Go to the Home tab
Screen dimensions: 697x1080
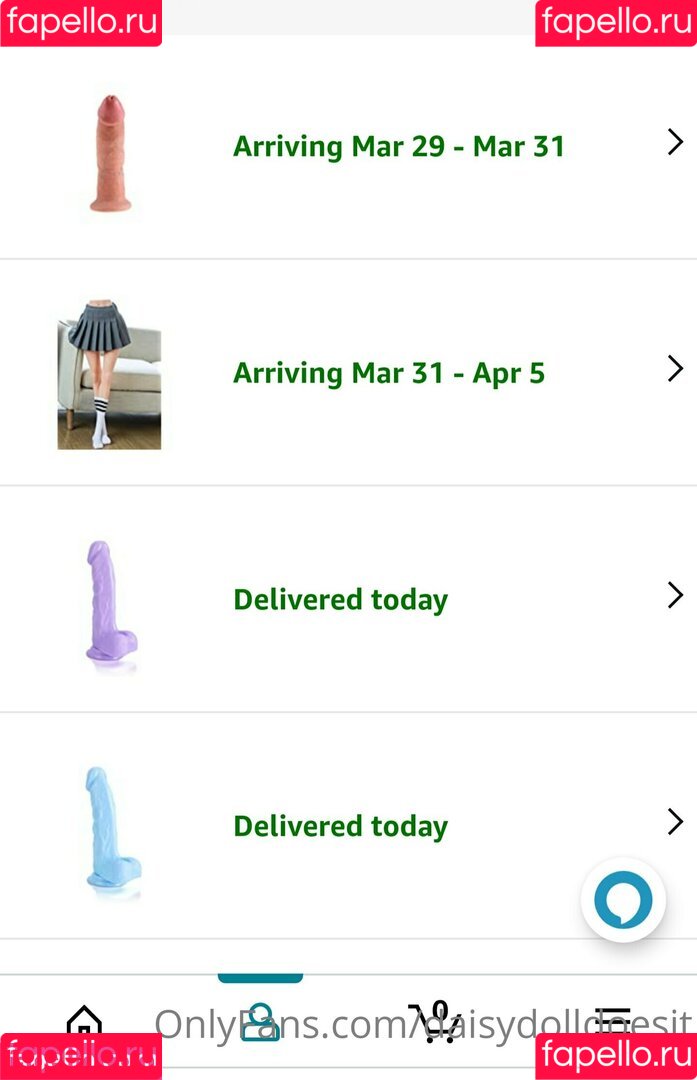click(x=84, y=1020)
